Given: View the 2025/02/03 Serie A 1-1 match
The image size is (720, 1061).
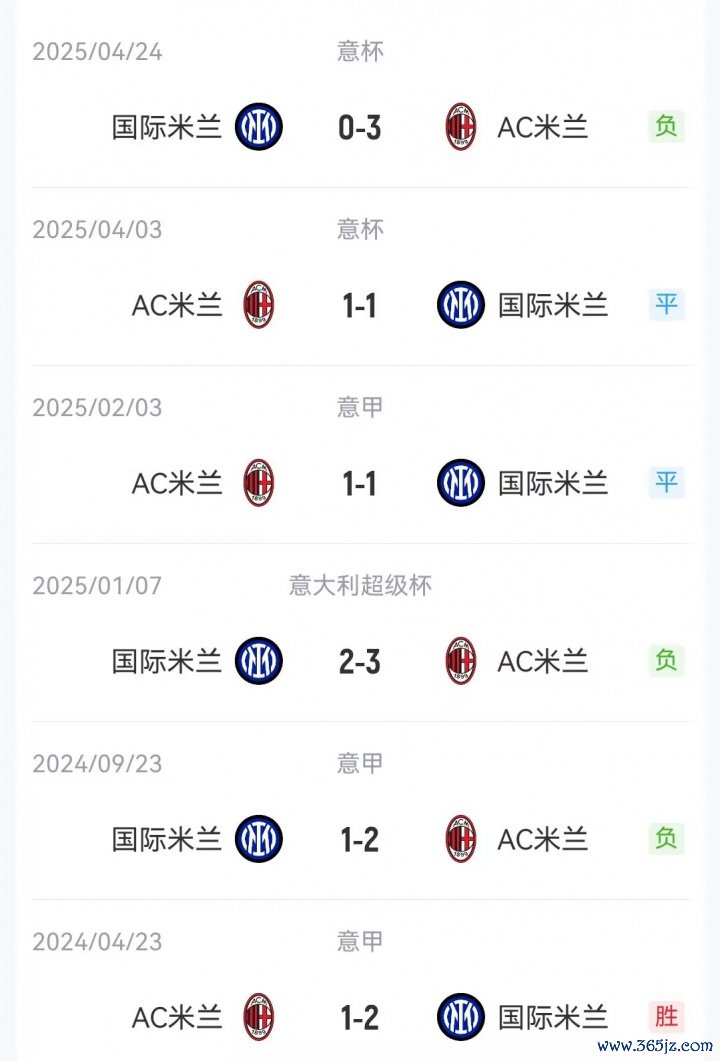Looking at the screenshot, I should coord(360,483).
